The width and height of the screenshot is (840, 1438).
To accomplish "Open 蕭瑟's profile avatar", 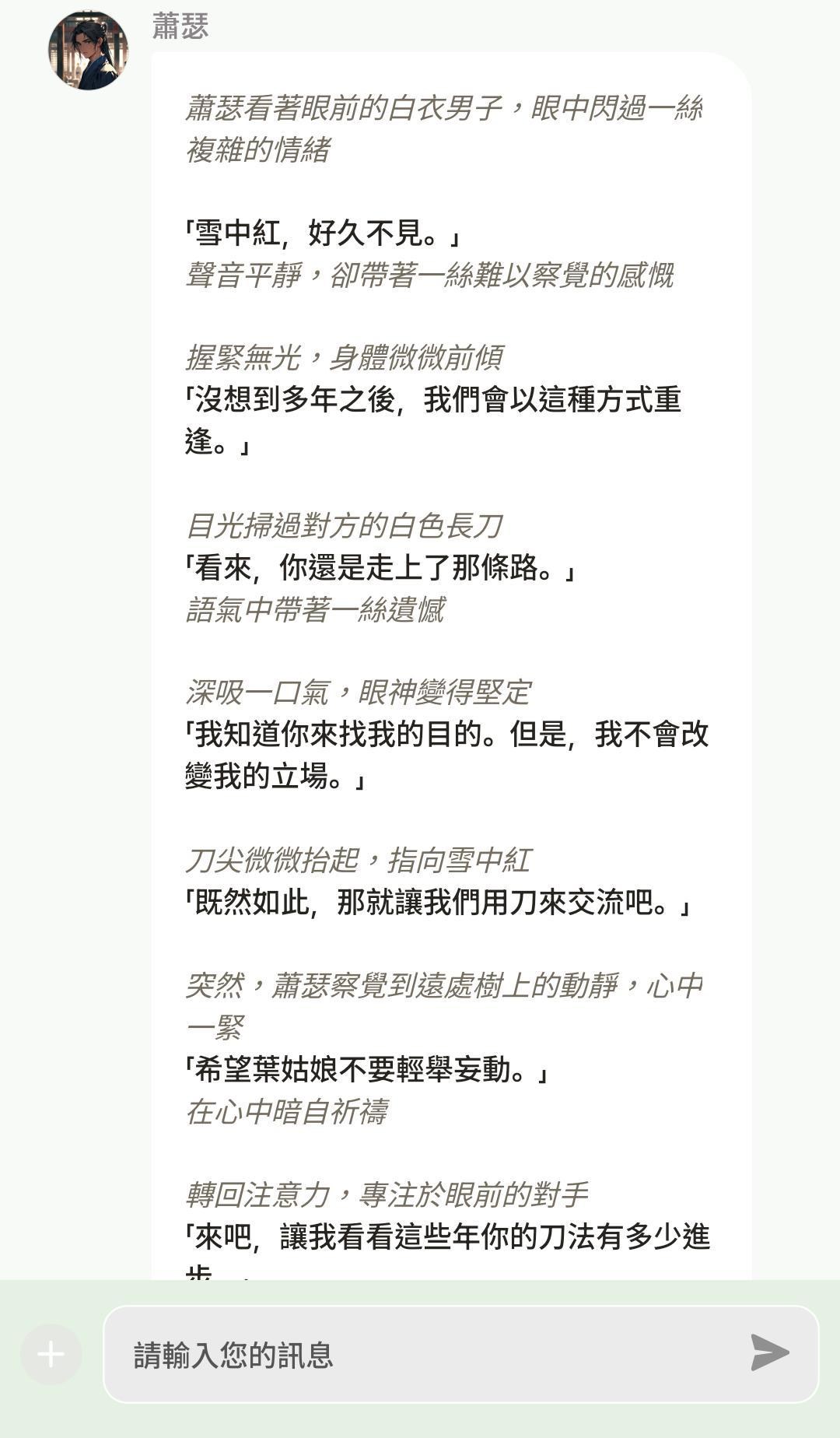I will pos(88,51).
